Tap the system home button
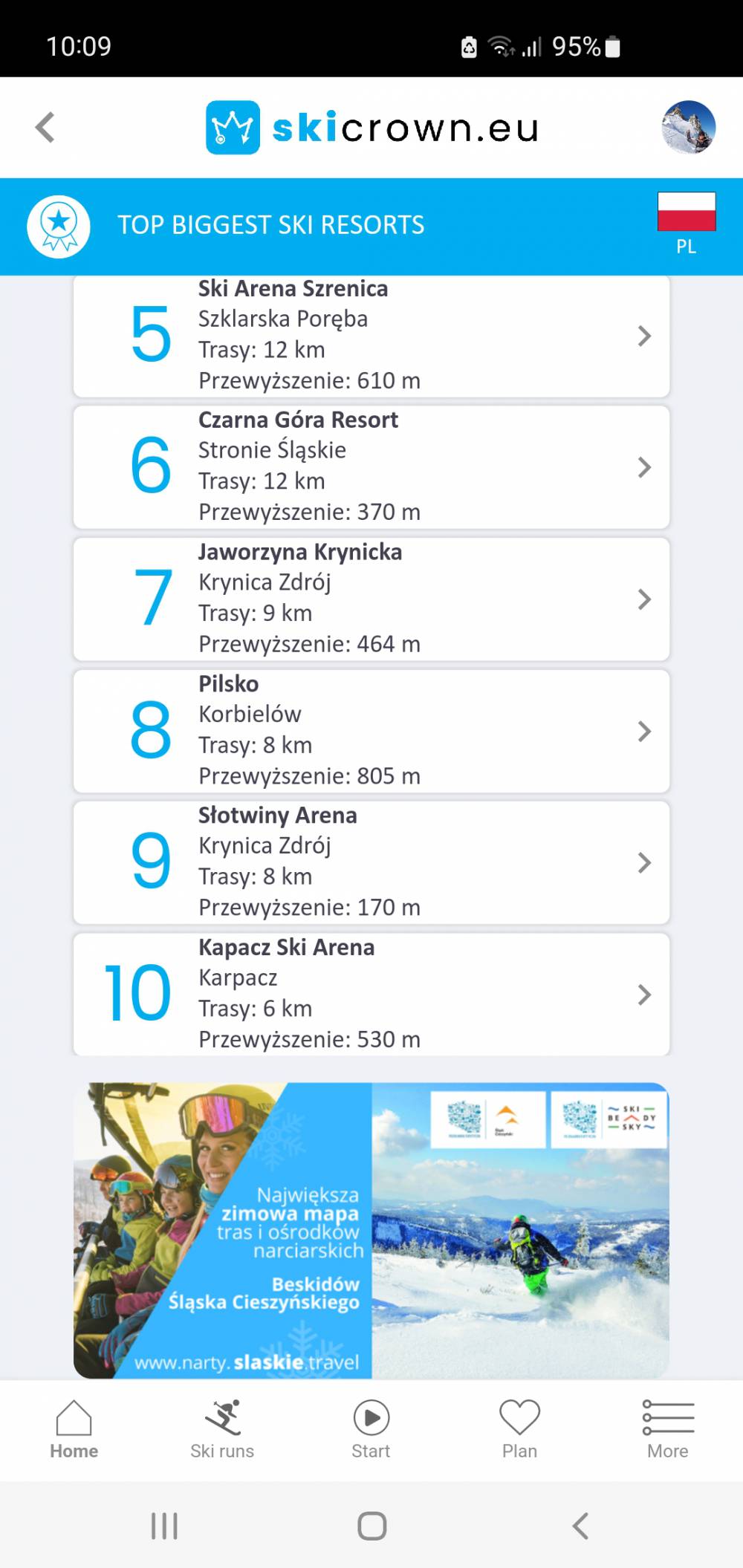The image size is (743, 1568). coord(371,1526)
